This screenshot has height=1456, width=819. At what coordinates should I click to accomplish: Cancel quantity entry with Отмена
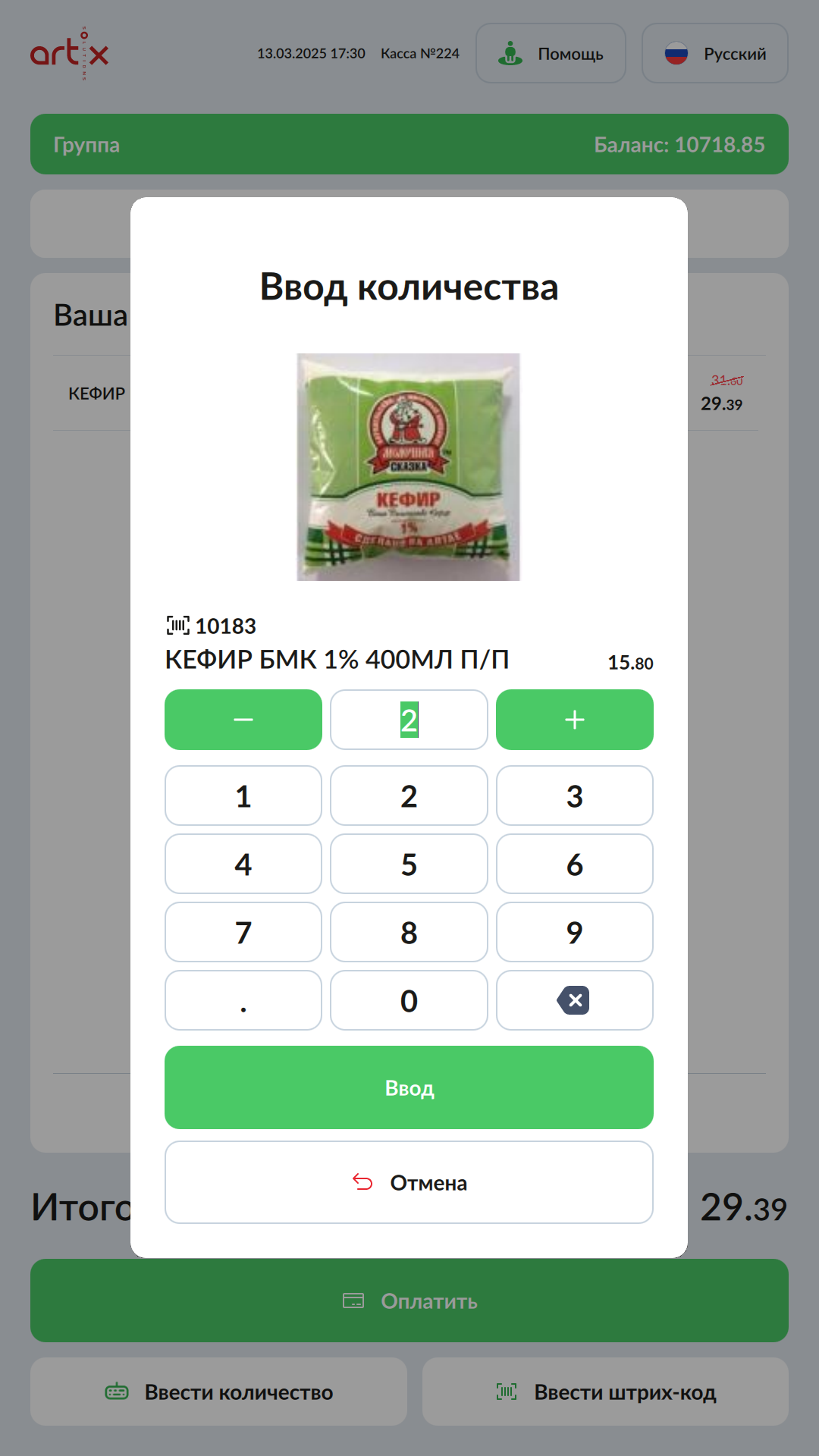[409, 1182]
